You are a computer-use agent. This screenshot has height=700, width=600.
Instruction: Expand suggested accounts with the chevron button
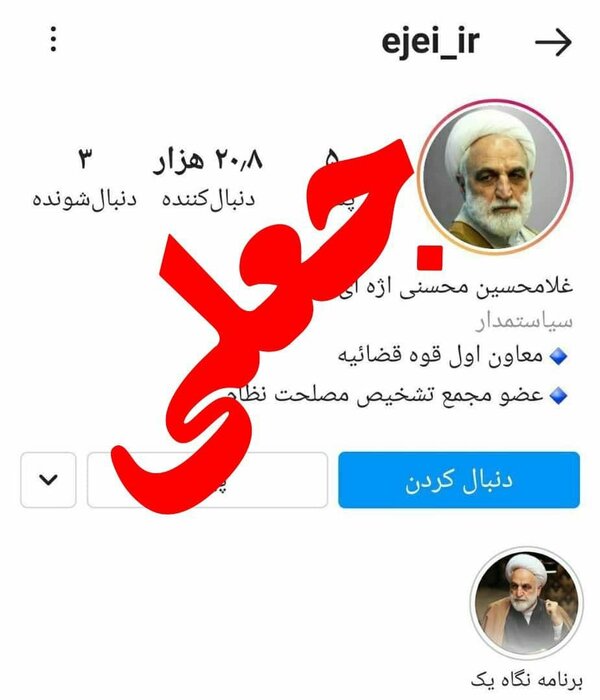click(47, 480)
